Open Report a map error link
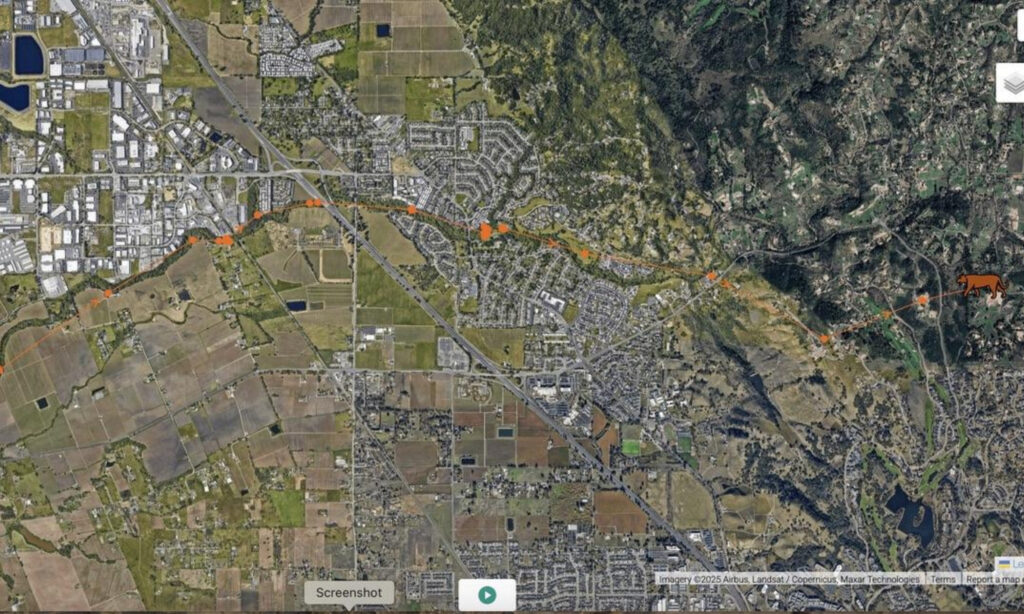Image resolution: width=1024 pixels, height=614 pixels. coord(993,579)
